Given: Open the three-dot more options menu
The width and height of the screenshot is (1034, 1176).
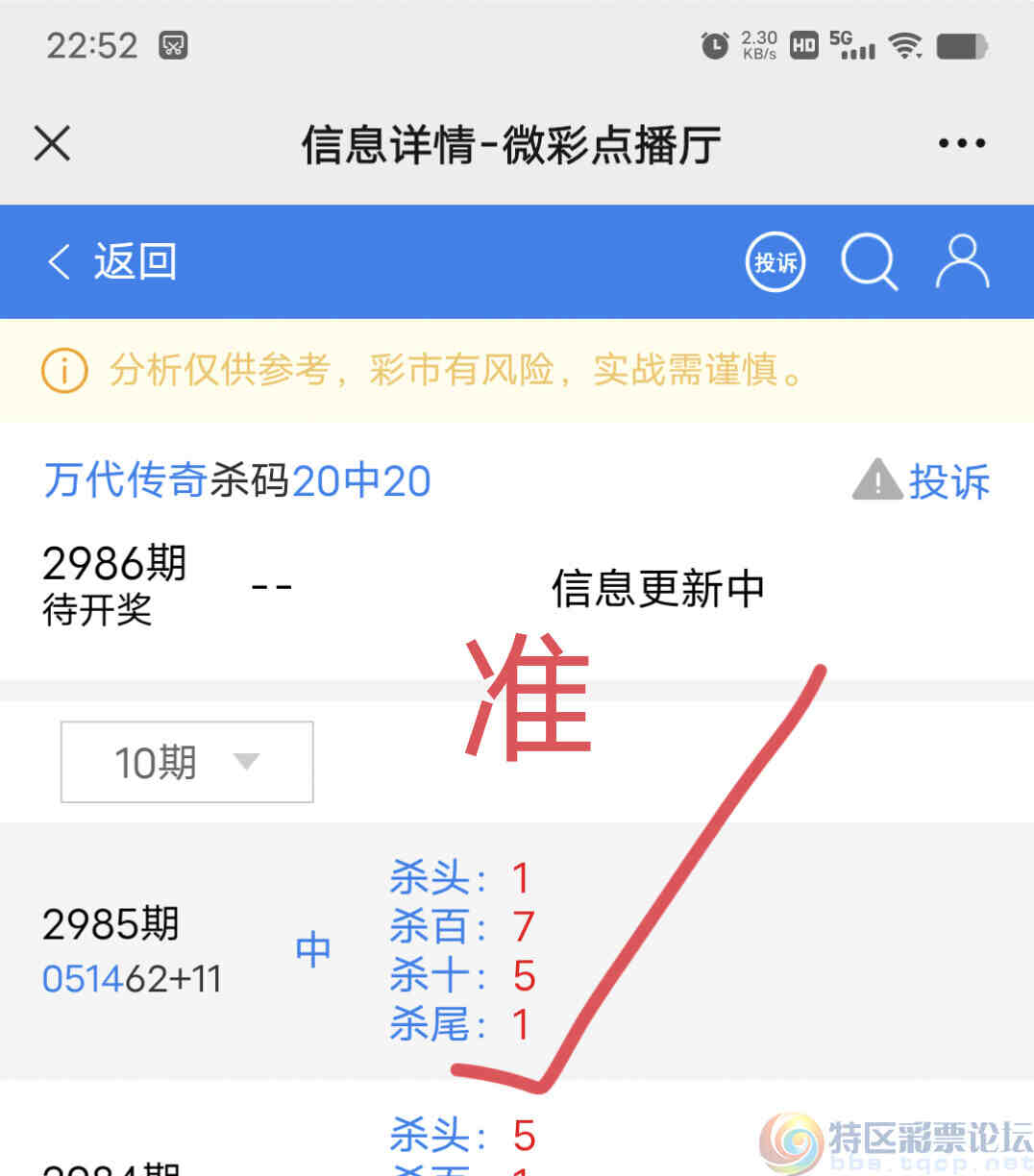Looking at the screenshot, I should 960,142.
